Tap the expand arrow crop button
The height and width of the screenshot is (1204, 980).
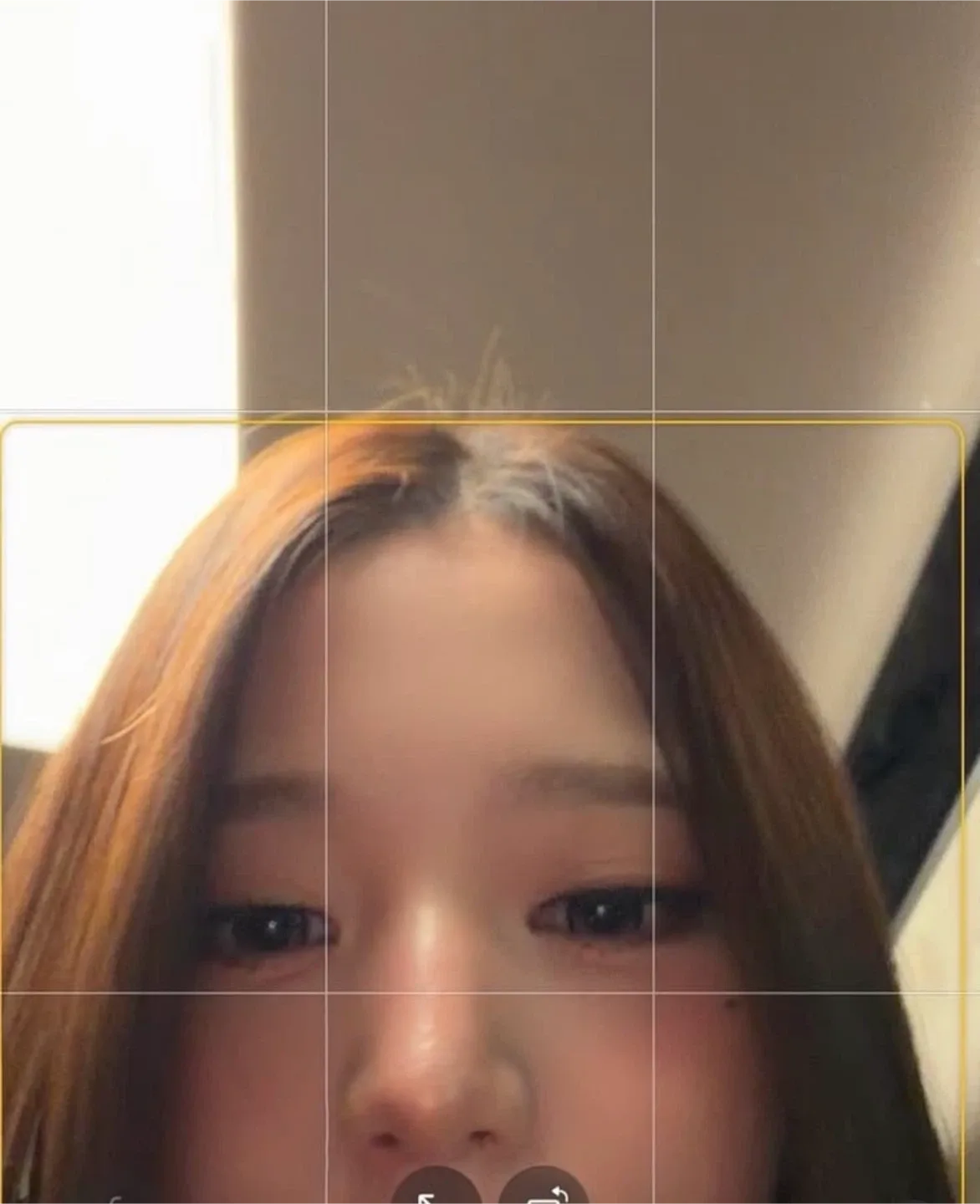[x=436, y=1188]
